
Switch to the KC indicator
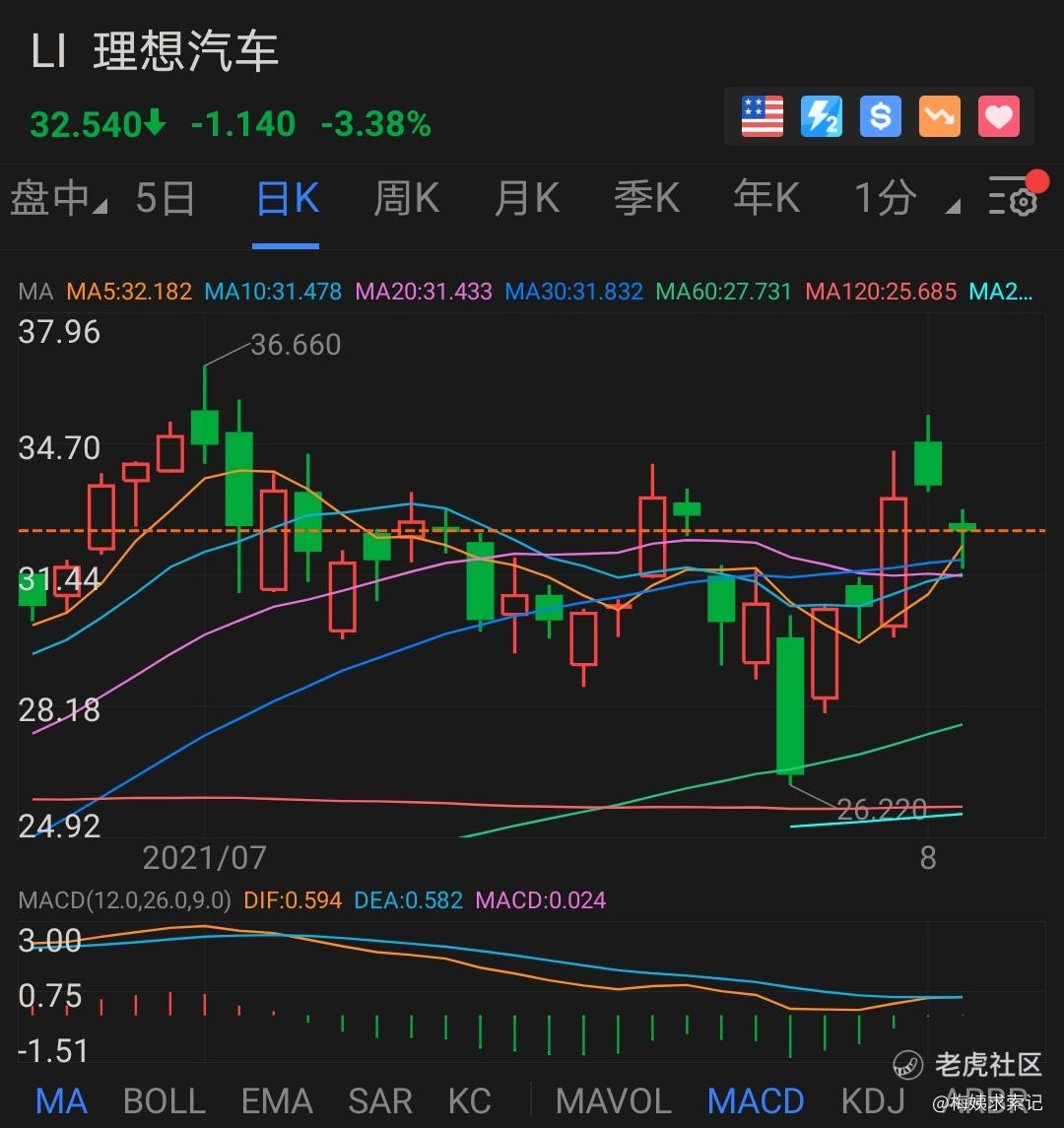pos(469,1100)
